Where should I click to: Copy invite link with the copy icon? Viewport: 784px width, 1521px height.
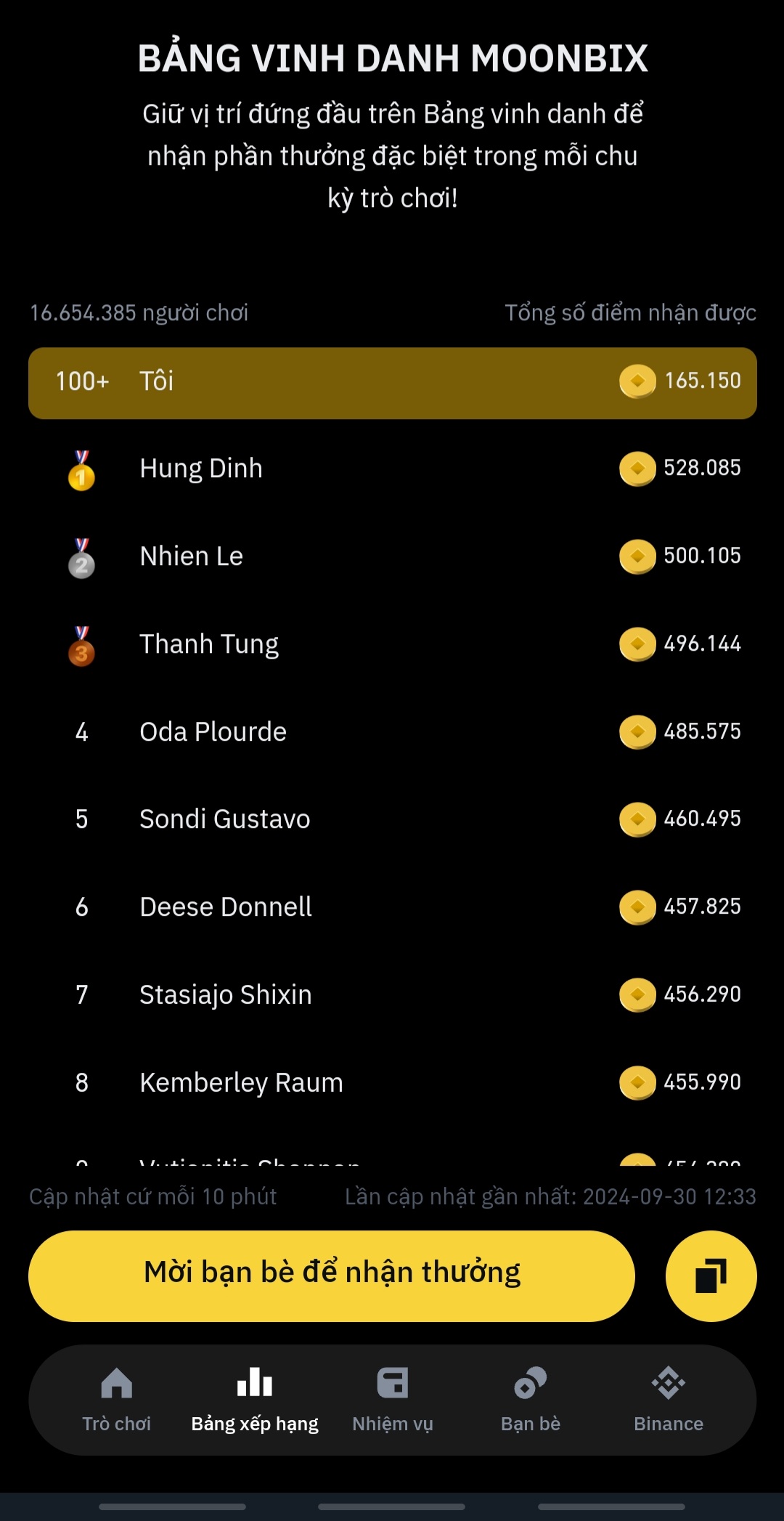tap(711, 1275)
